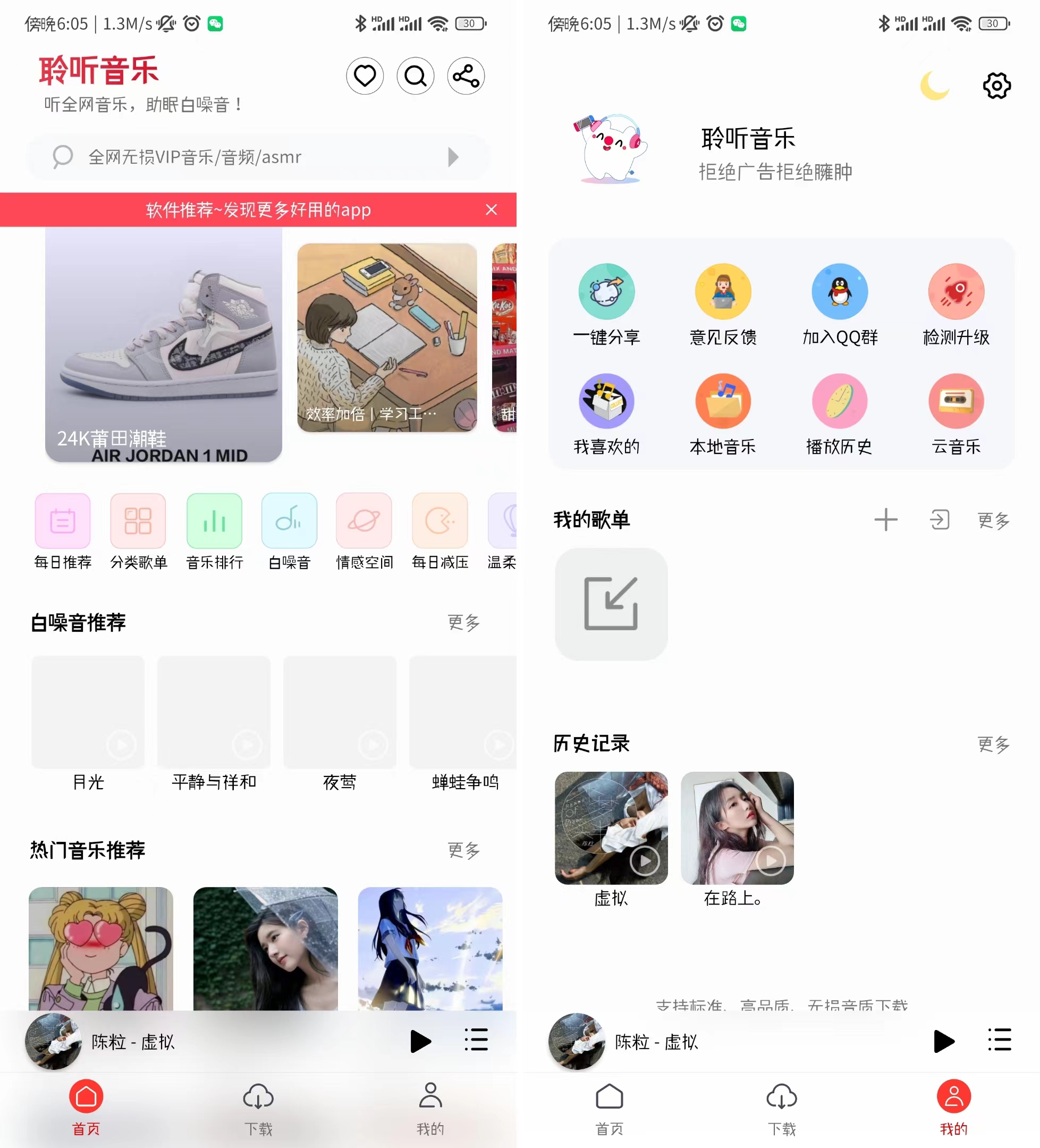Screen dimensions: 1040x1148
Task: Open the 情感空间 emotion space icon
Action: 363,521
